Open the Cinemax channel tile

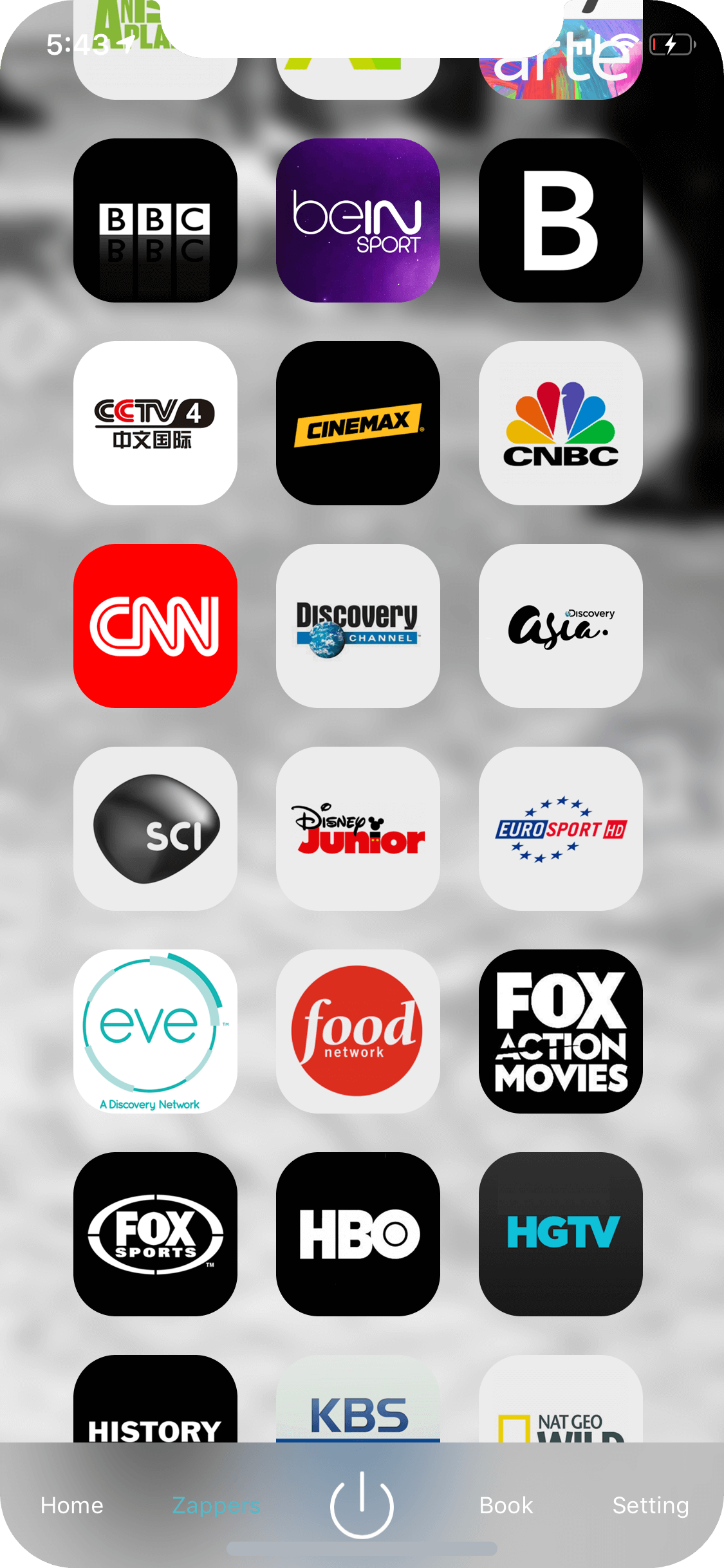pyautogui.click(x=358, y=423)
